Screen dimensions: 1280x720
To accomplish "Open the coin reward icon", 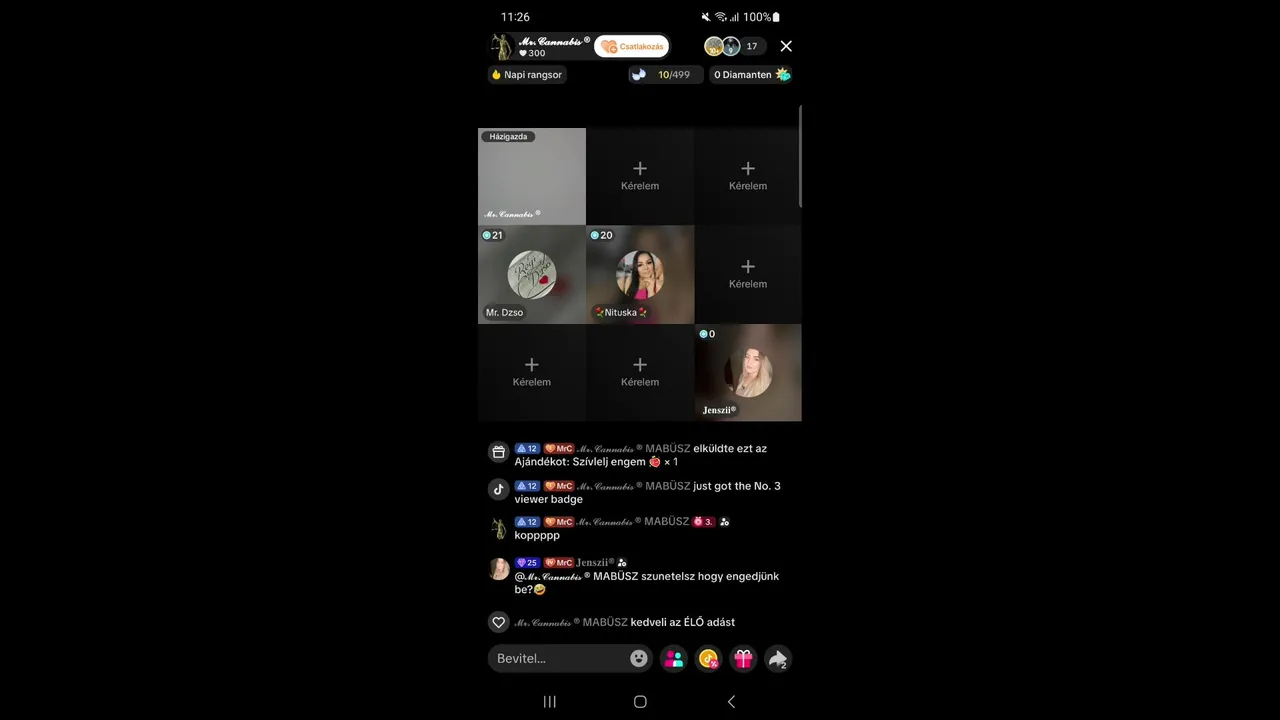I will [x=709, y=658].
